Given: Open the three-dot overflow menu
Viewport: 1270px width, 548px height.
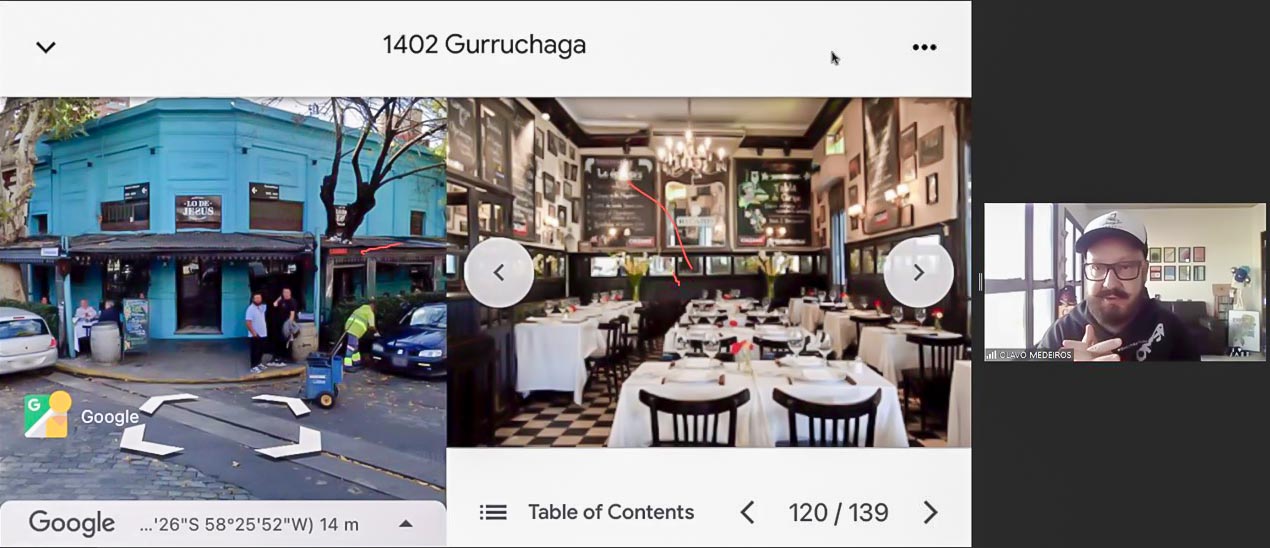Looking at the screenshot, I should coord(924,47).
